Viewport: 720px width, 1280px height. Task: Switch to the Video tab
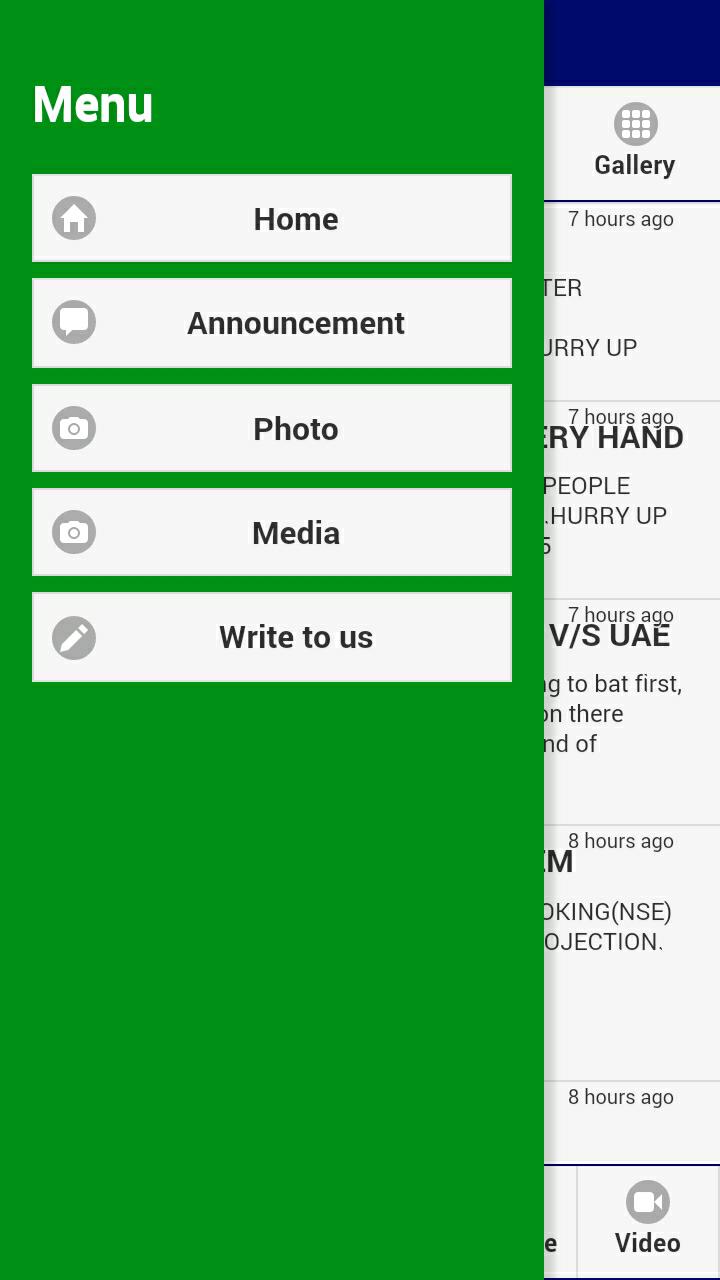[x=647, y=1220]
